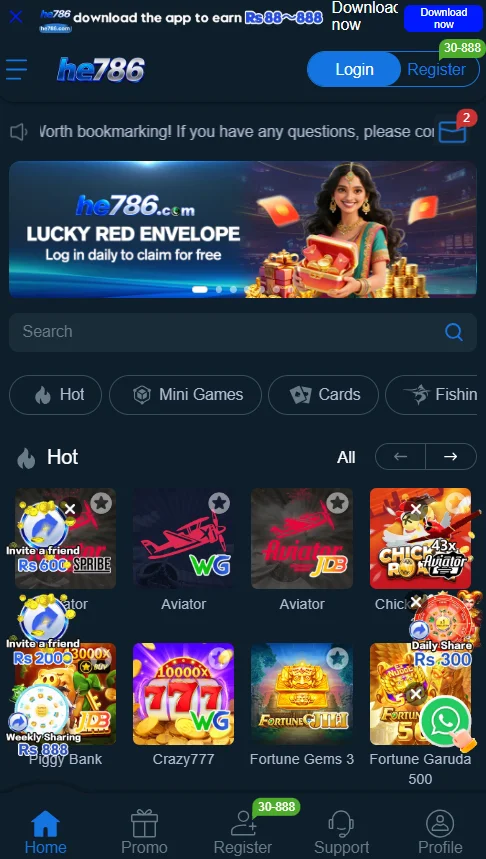Screen dimensions: 486x859
Task: Open the Aviator WG game tile
Action: (184, 539)
